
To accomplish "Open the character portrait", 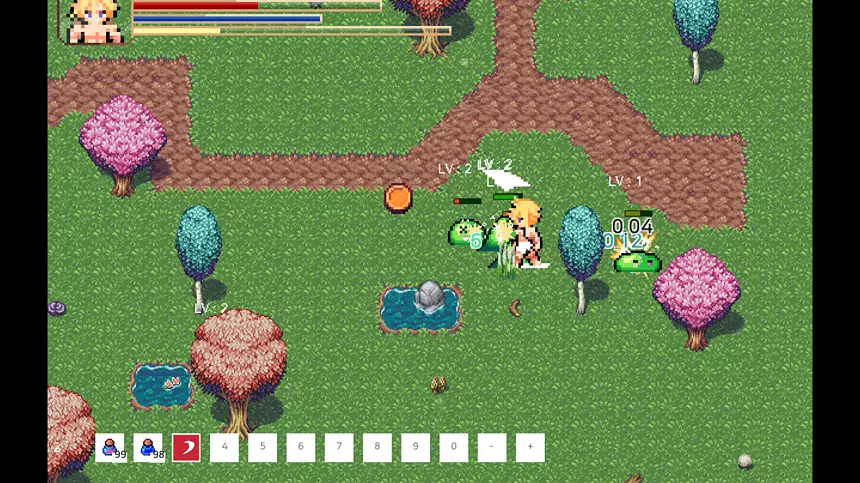I will pos(95,21).
